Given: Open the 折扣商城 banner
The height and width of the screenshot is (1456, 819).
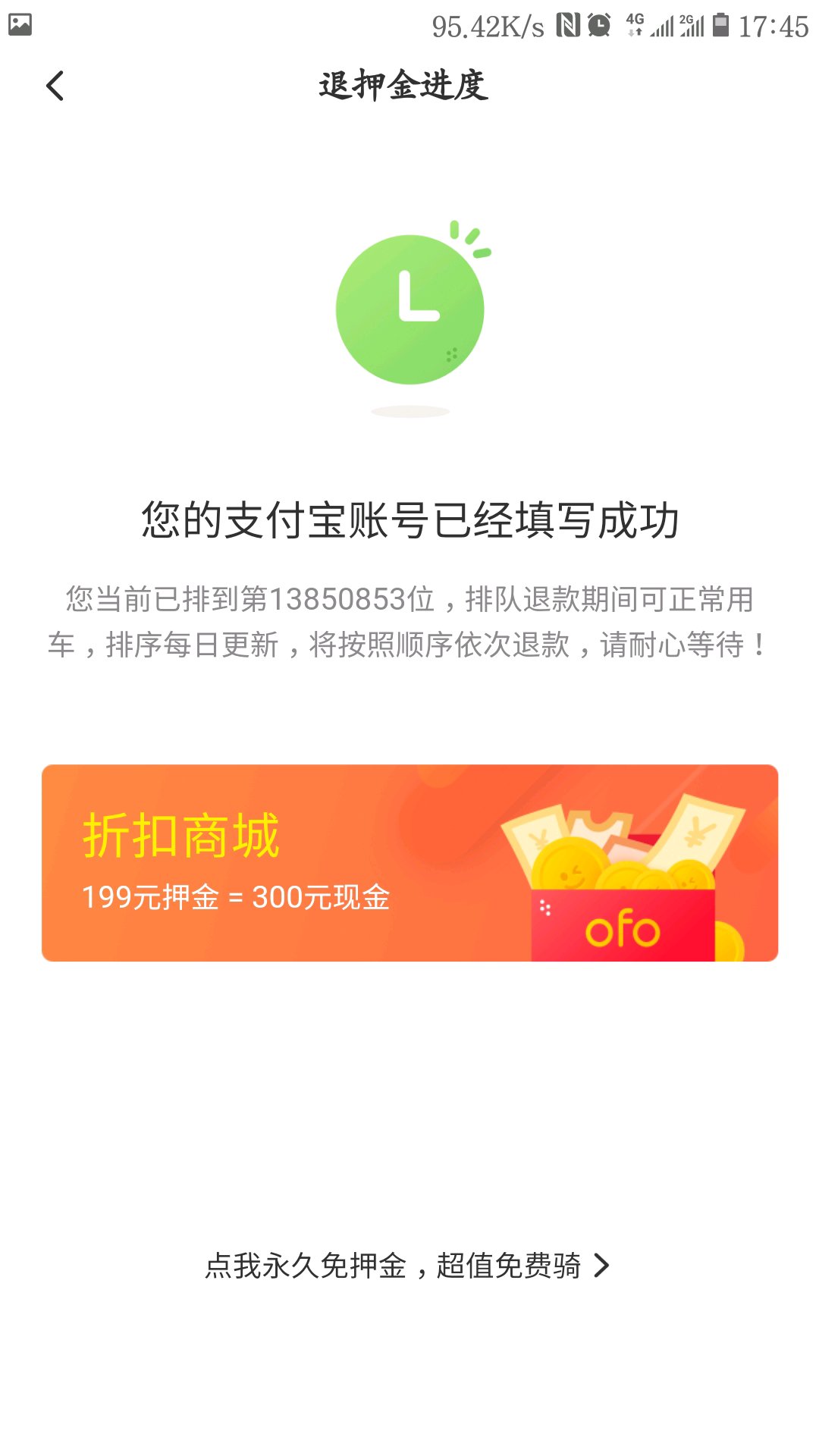Looking at the screenshot, I should tap(409, 863).
